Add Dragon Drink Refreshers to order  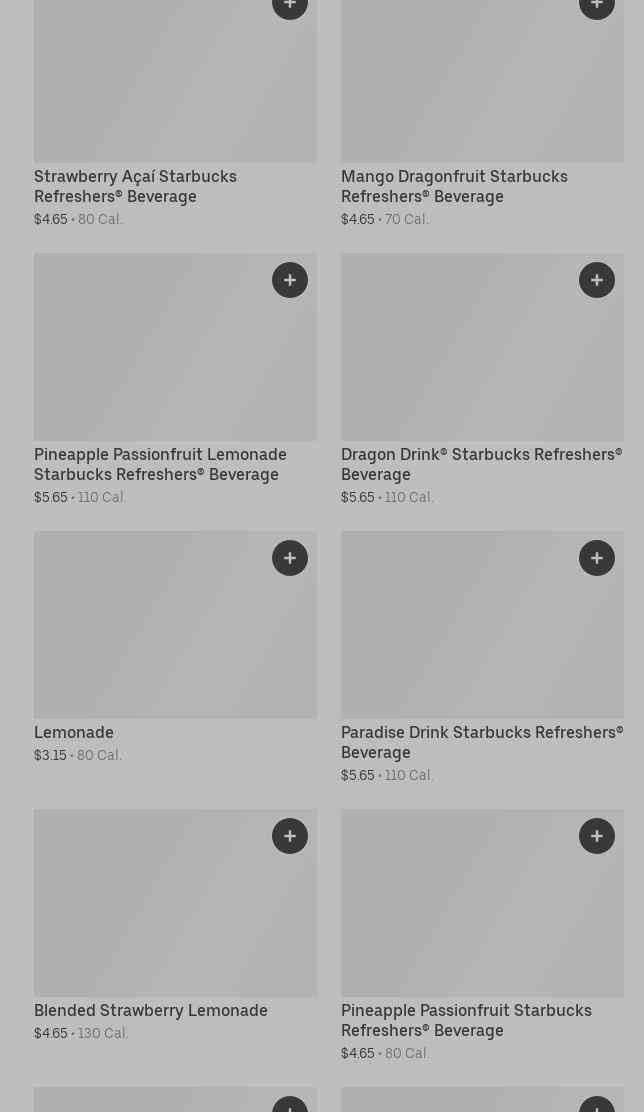point(597,280)
